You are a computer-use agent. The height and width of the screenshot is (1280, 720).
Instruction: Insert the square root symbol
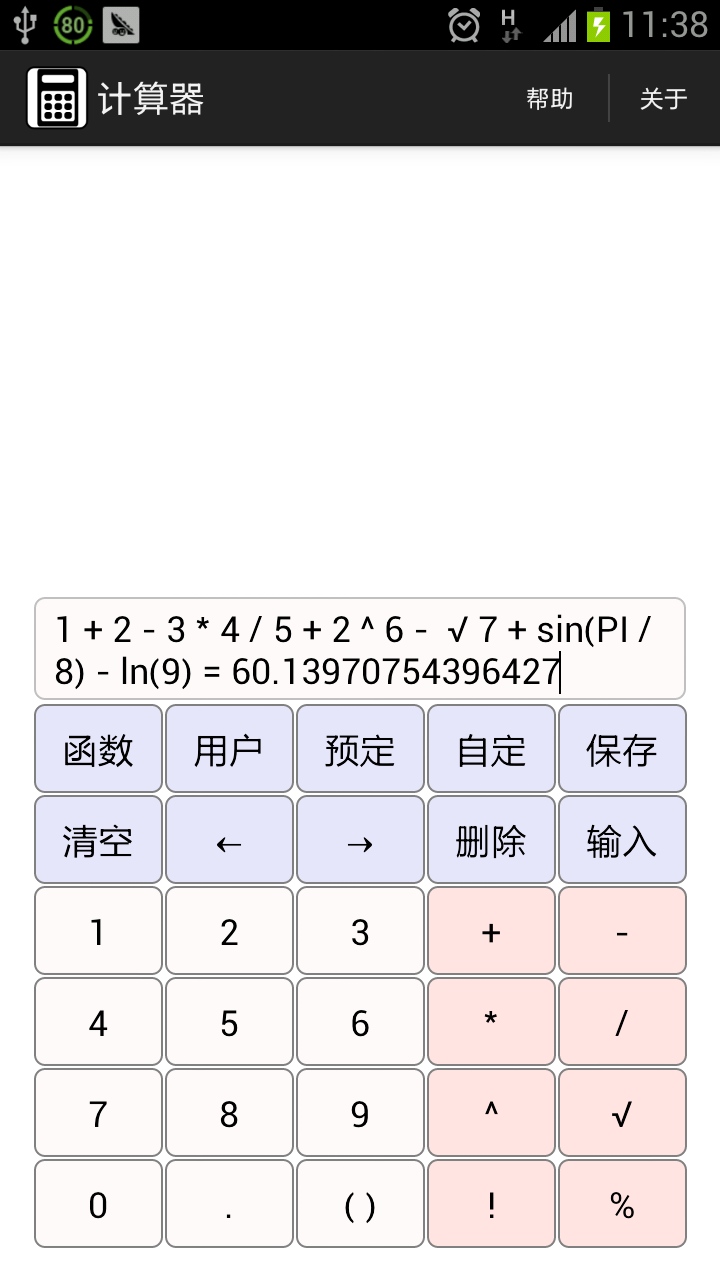[622, 1114]
